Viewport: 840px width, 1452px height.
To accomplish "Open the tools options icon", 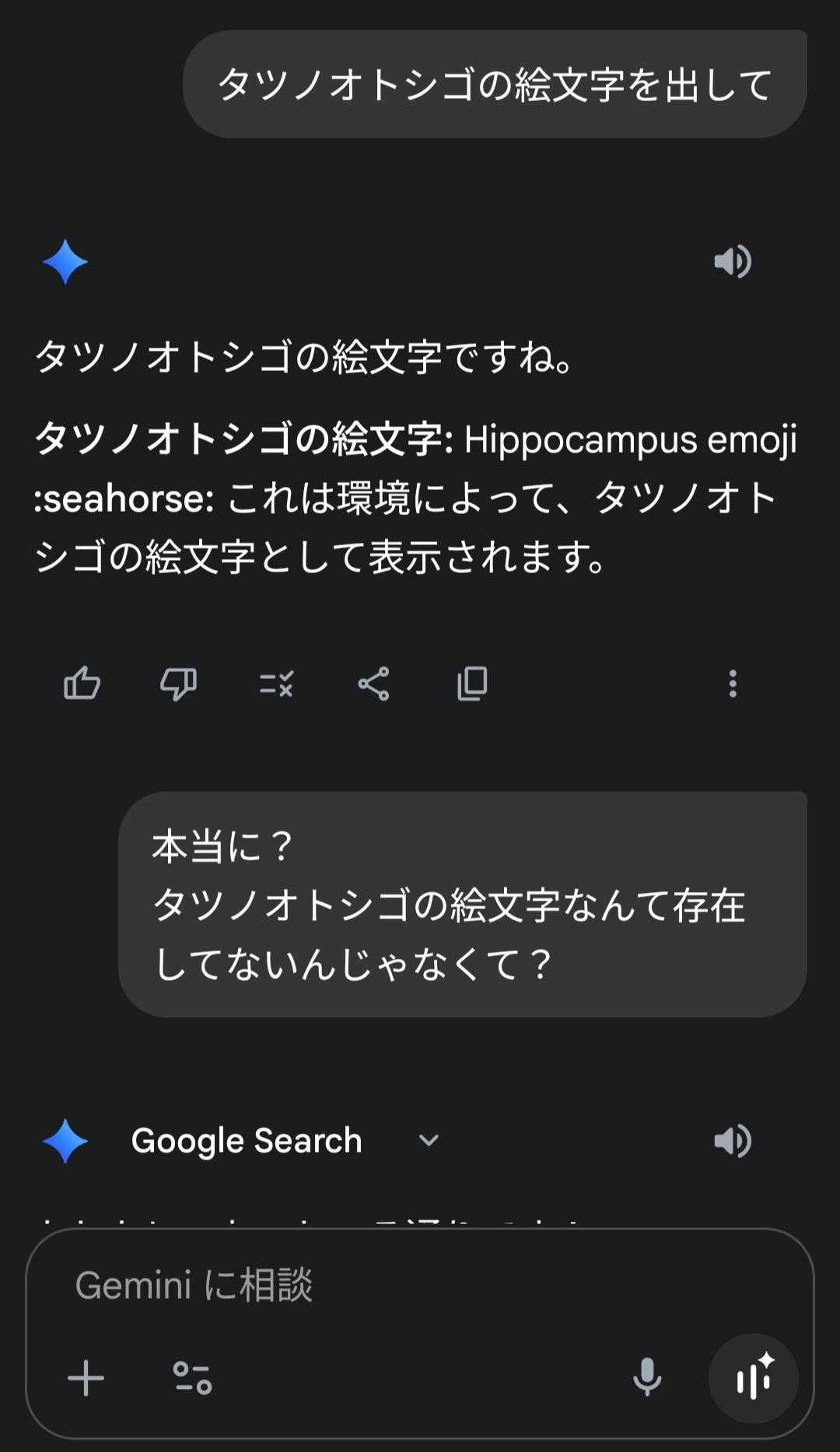I will coord(192,1379).
